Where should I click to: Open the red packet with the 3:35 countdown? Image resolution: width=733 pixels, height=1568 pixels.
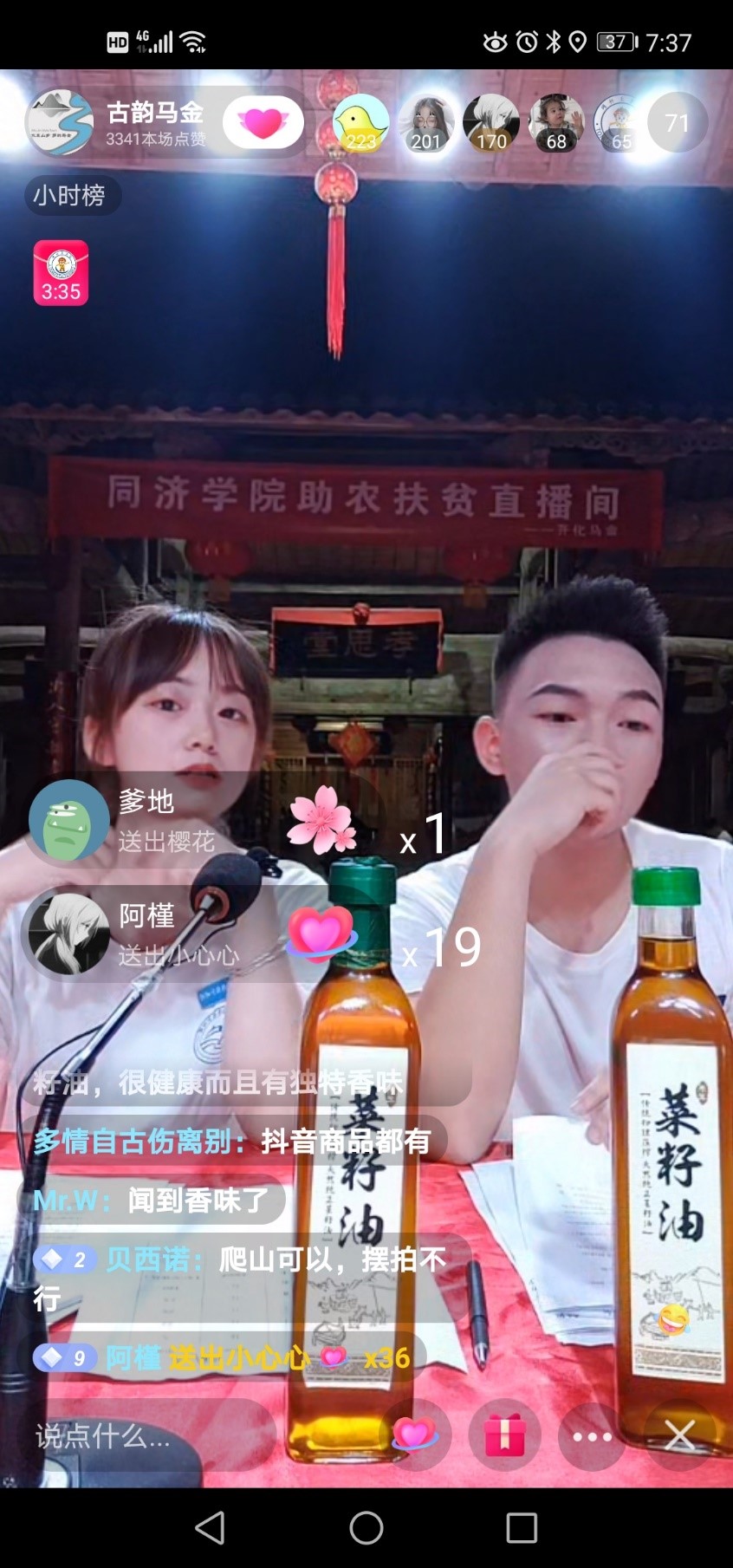click(61, 273)
